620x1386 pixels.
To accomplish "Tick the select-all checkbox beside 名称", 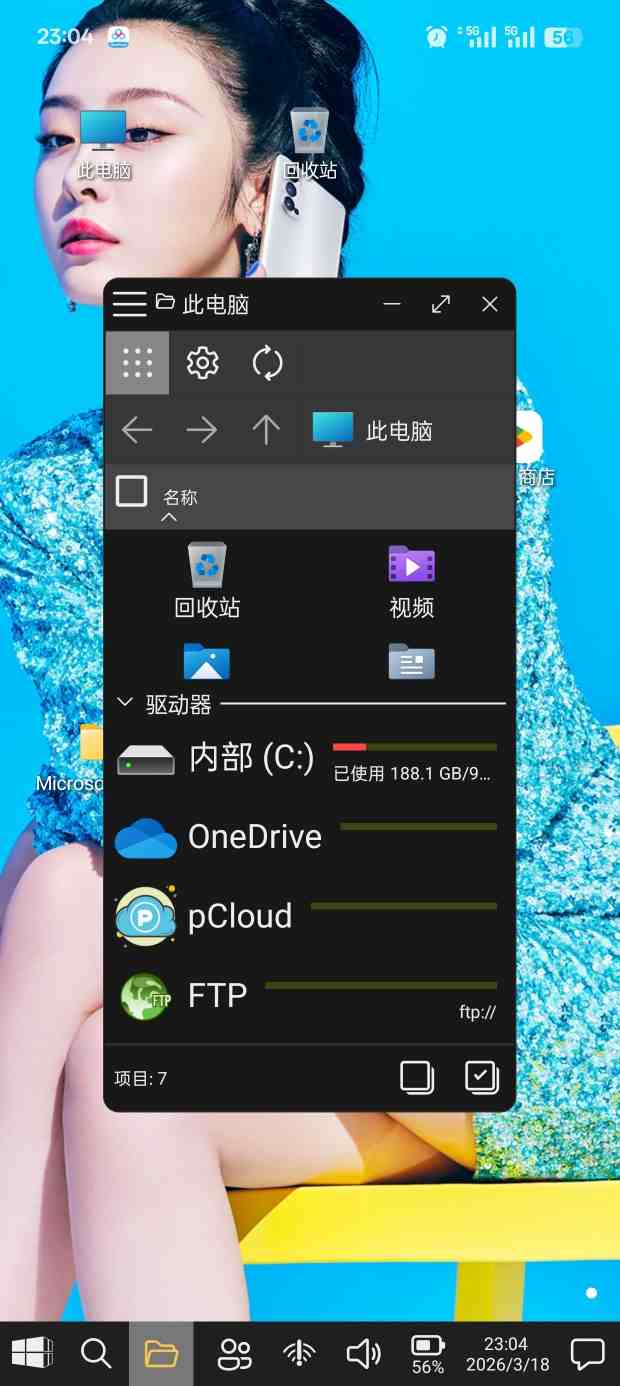I will 132,491.
